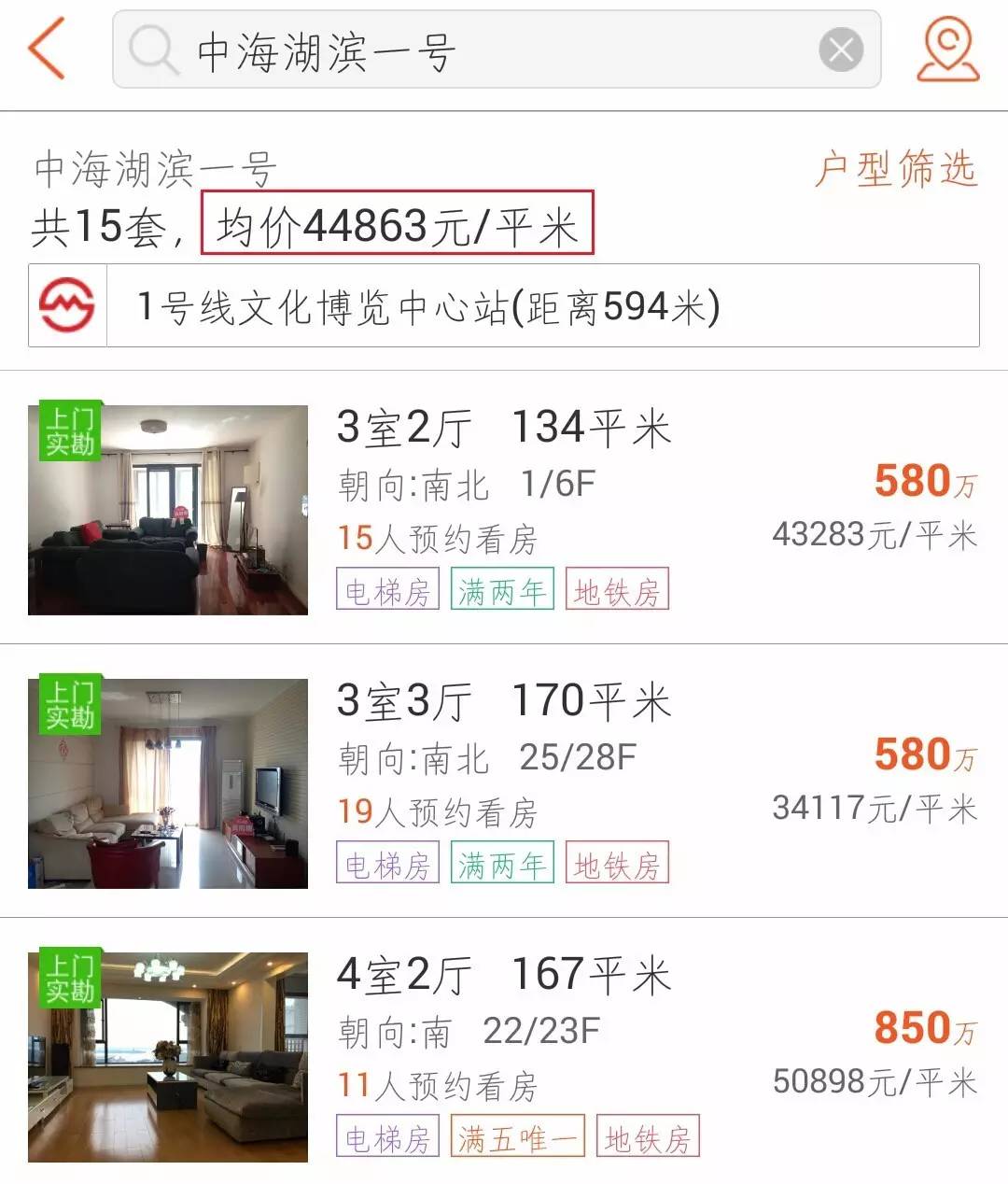Screen dimensions: 1008x1184
Task: Clear the search text
Action: click(840, 50)
